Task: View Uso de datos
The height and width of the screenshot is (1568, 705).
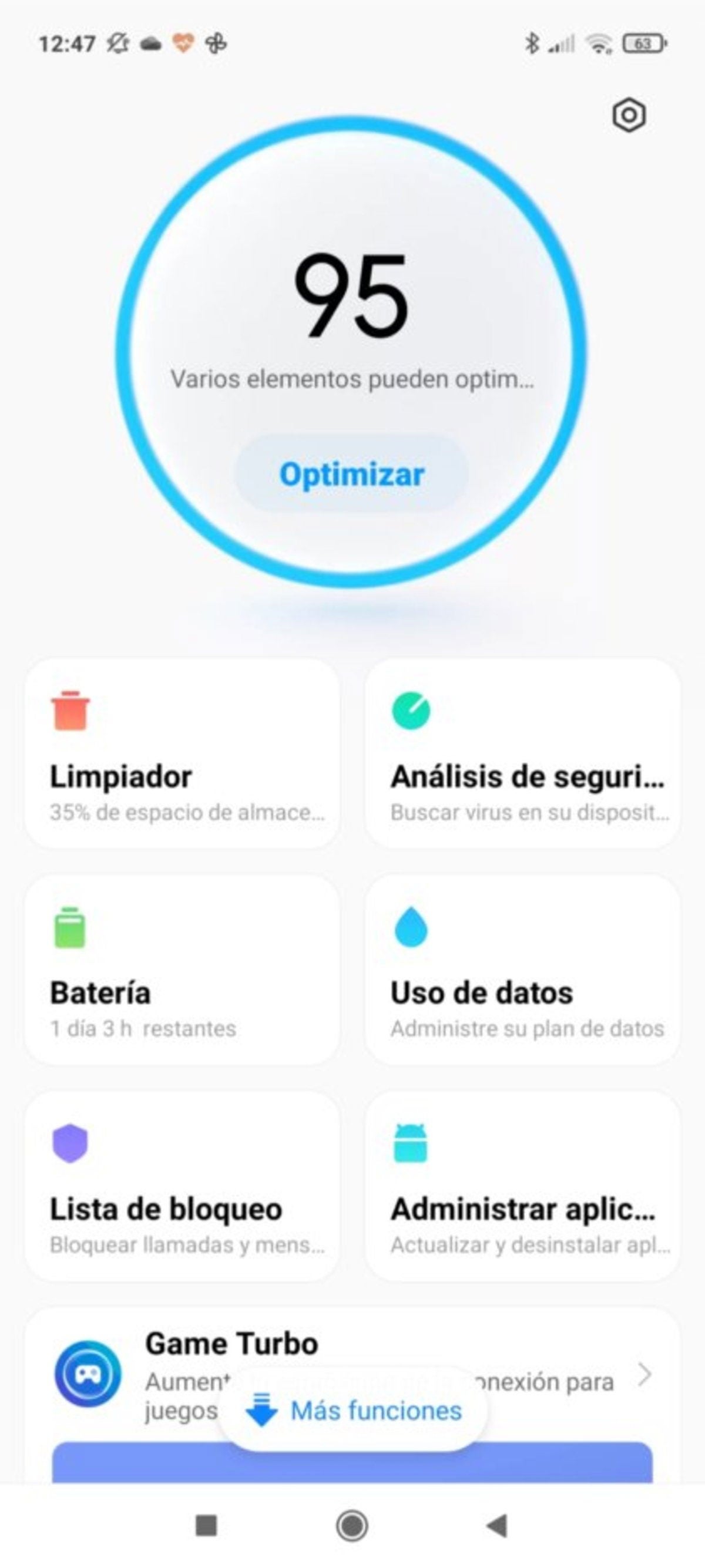Action: click(x=522, y=970)
